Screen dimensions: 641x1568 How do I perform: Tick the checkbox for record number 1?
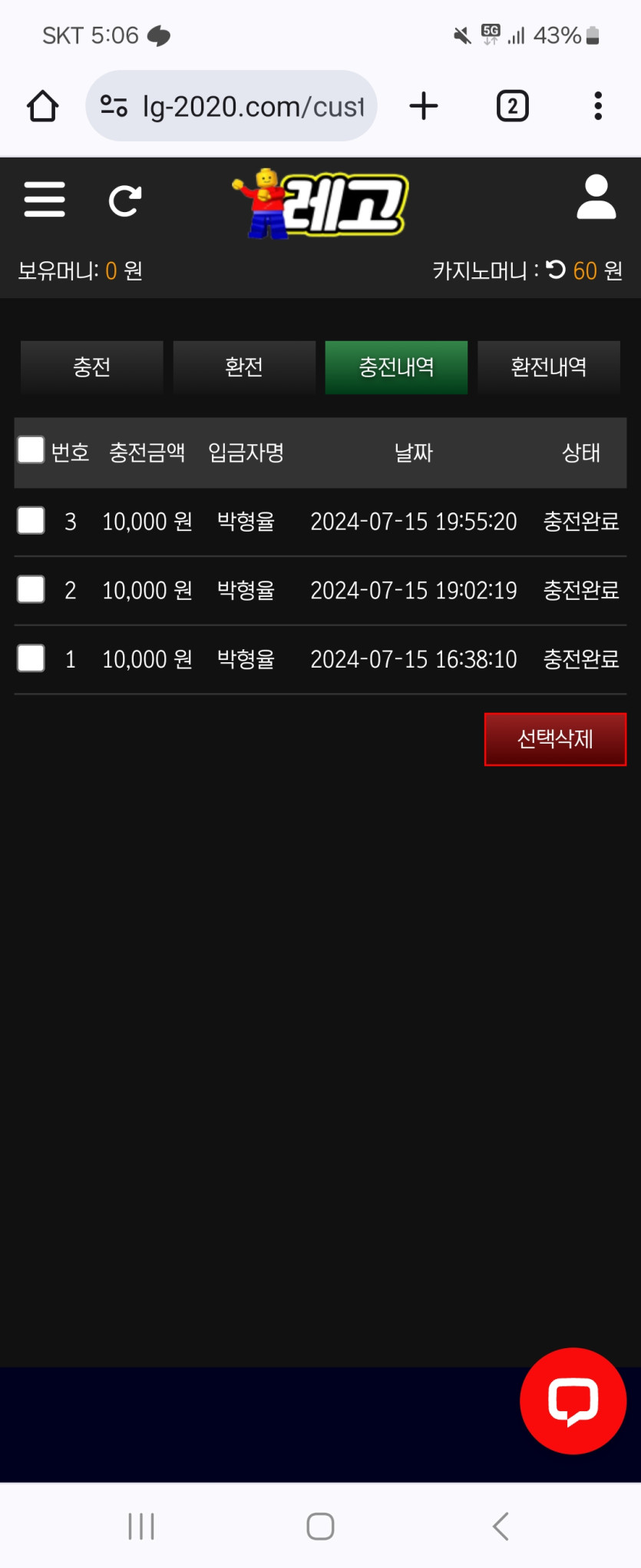(31, 658)
